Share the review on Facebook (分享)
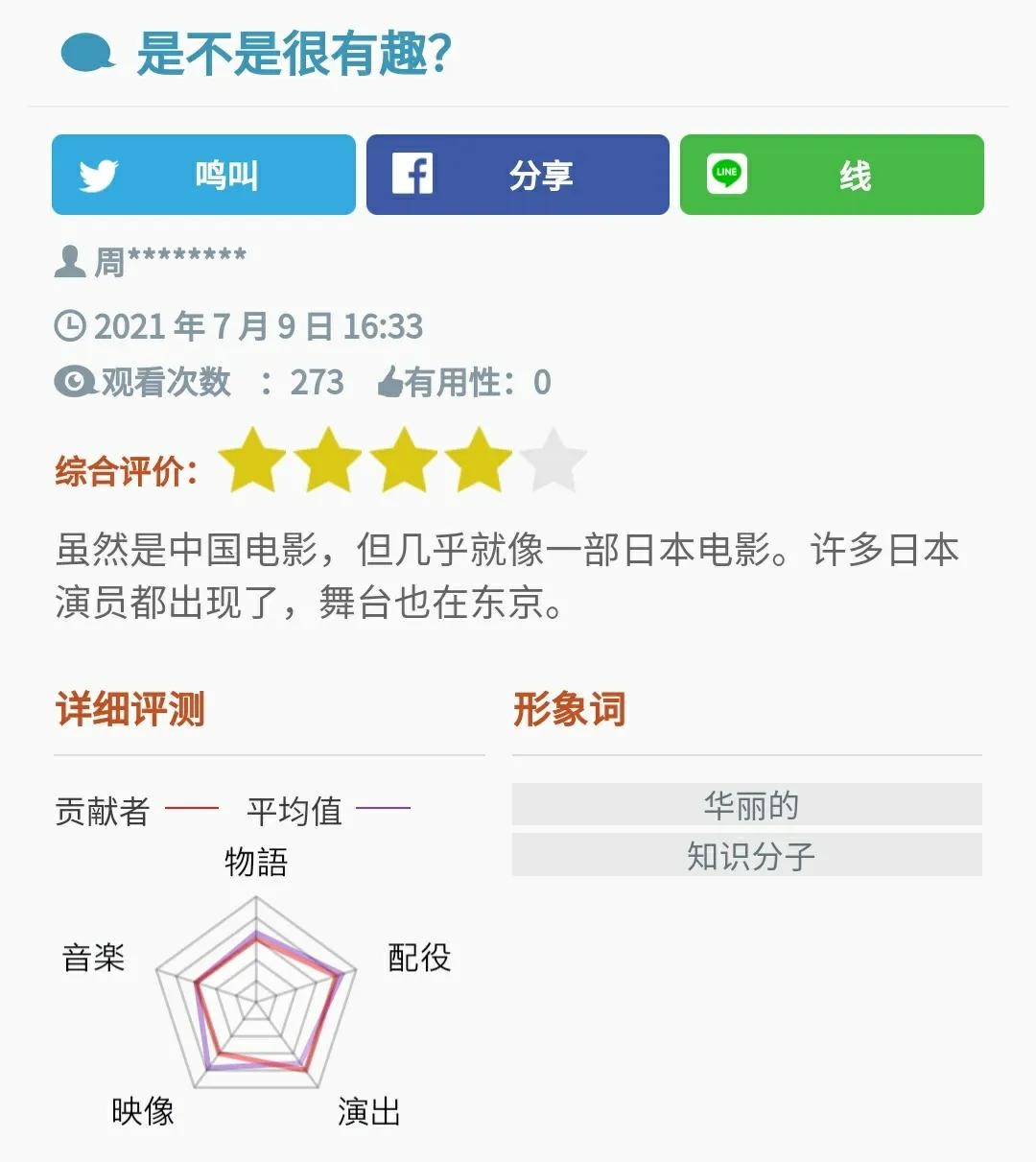Image resolution: width=1036 pixels, height=1162 pixels. (x=517, y=175)
